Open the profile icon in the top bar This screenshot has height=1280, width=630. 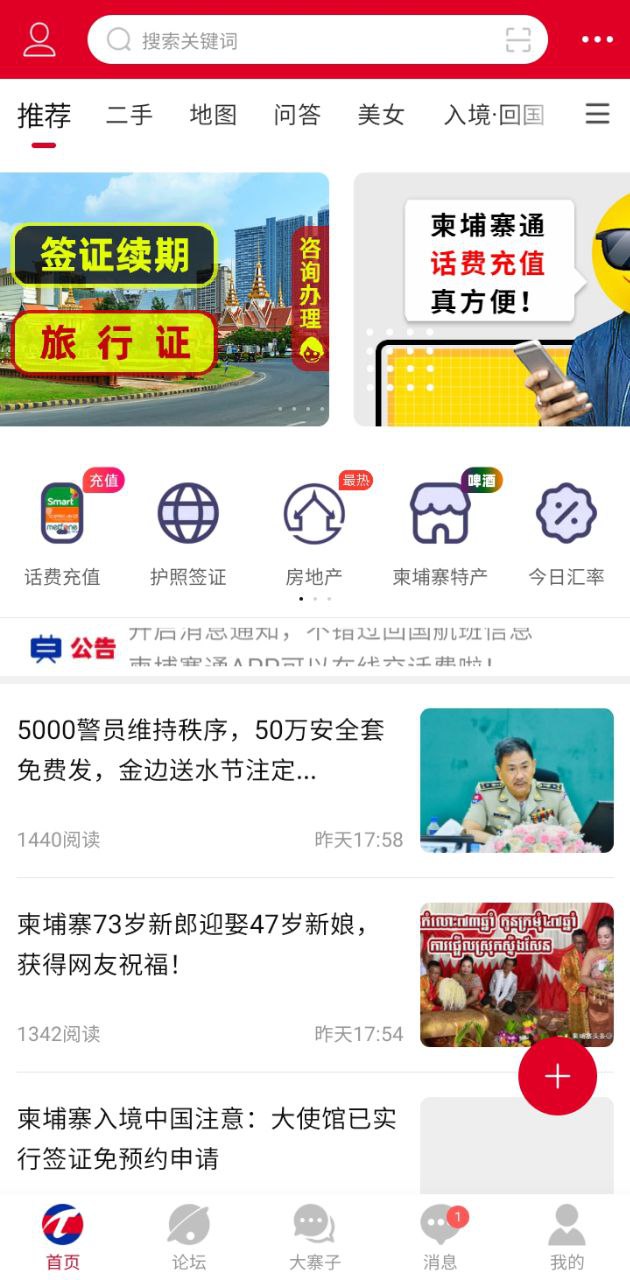coord(39,40)
